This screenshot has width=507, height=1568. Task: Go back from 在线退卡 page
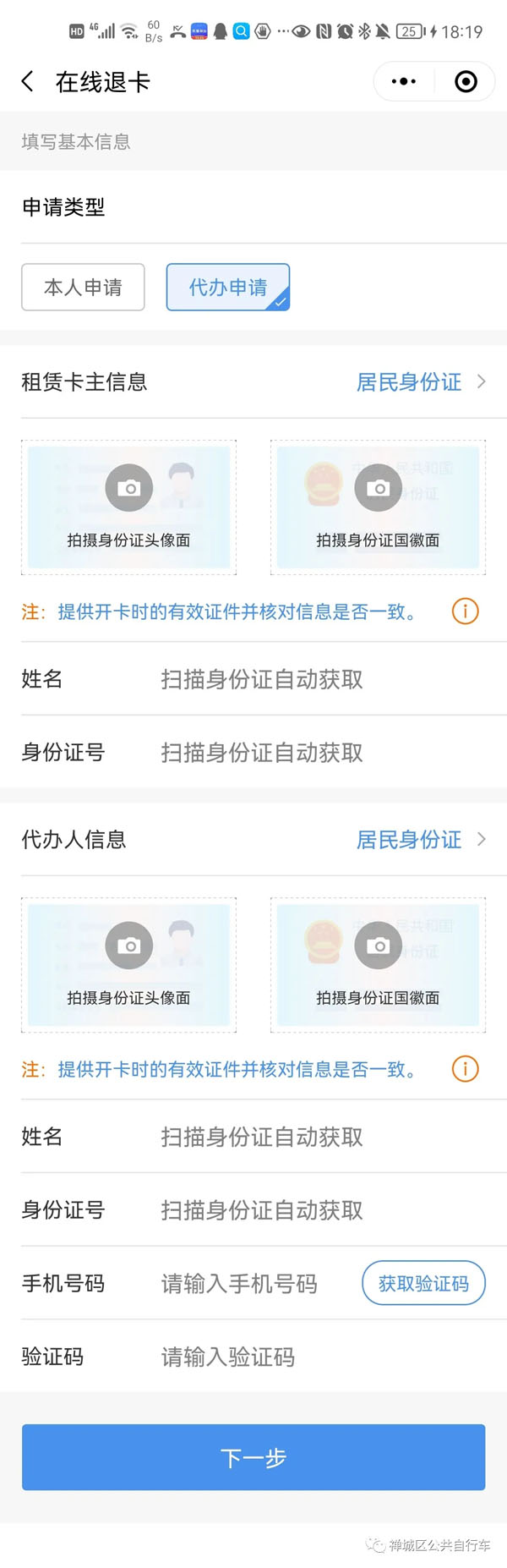point(28,82)
